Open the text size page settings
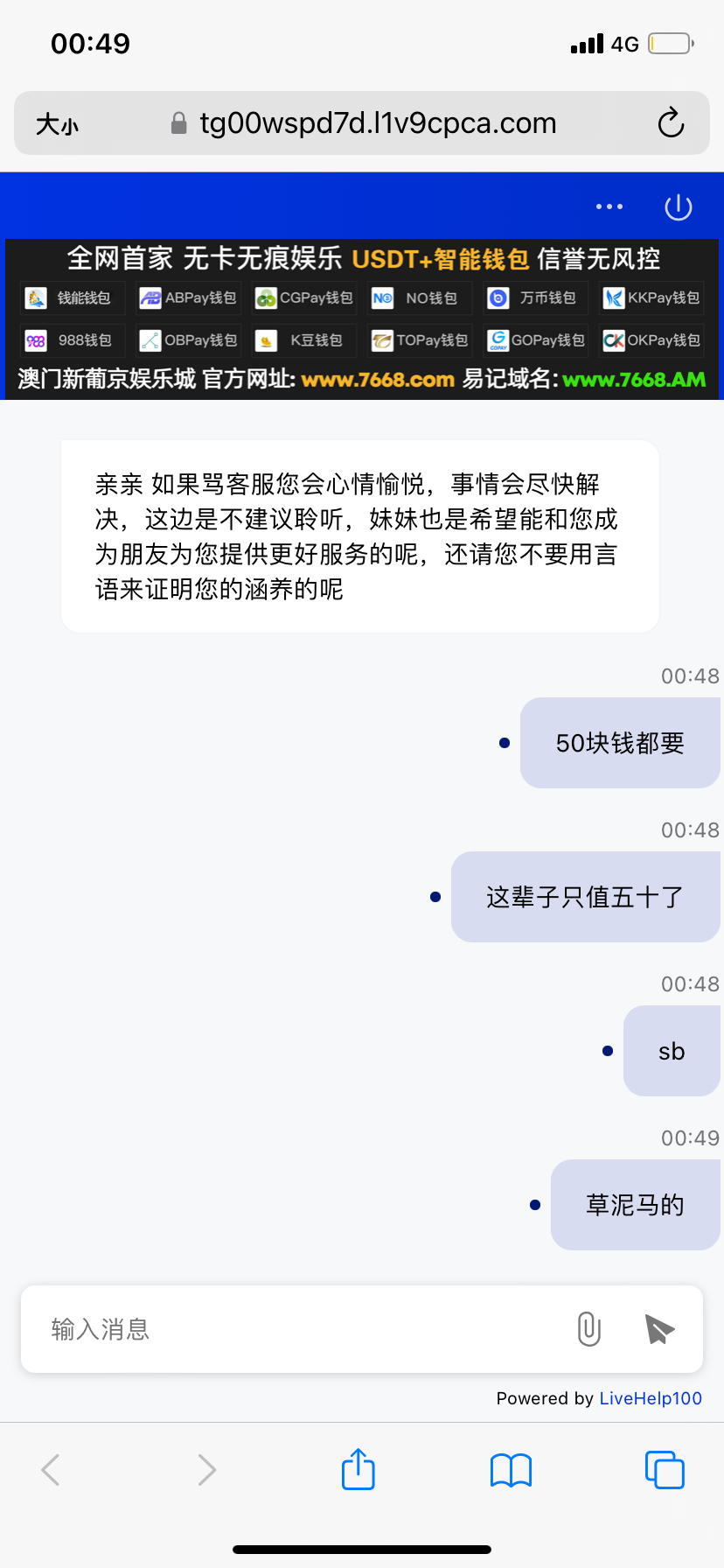724x1568 pixels. click(x=57, y=124)
